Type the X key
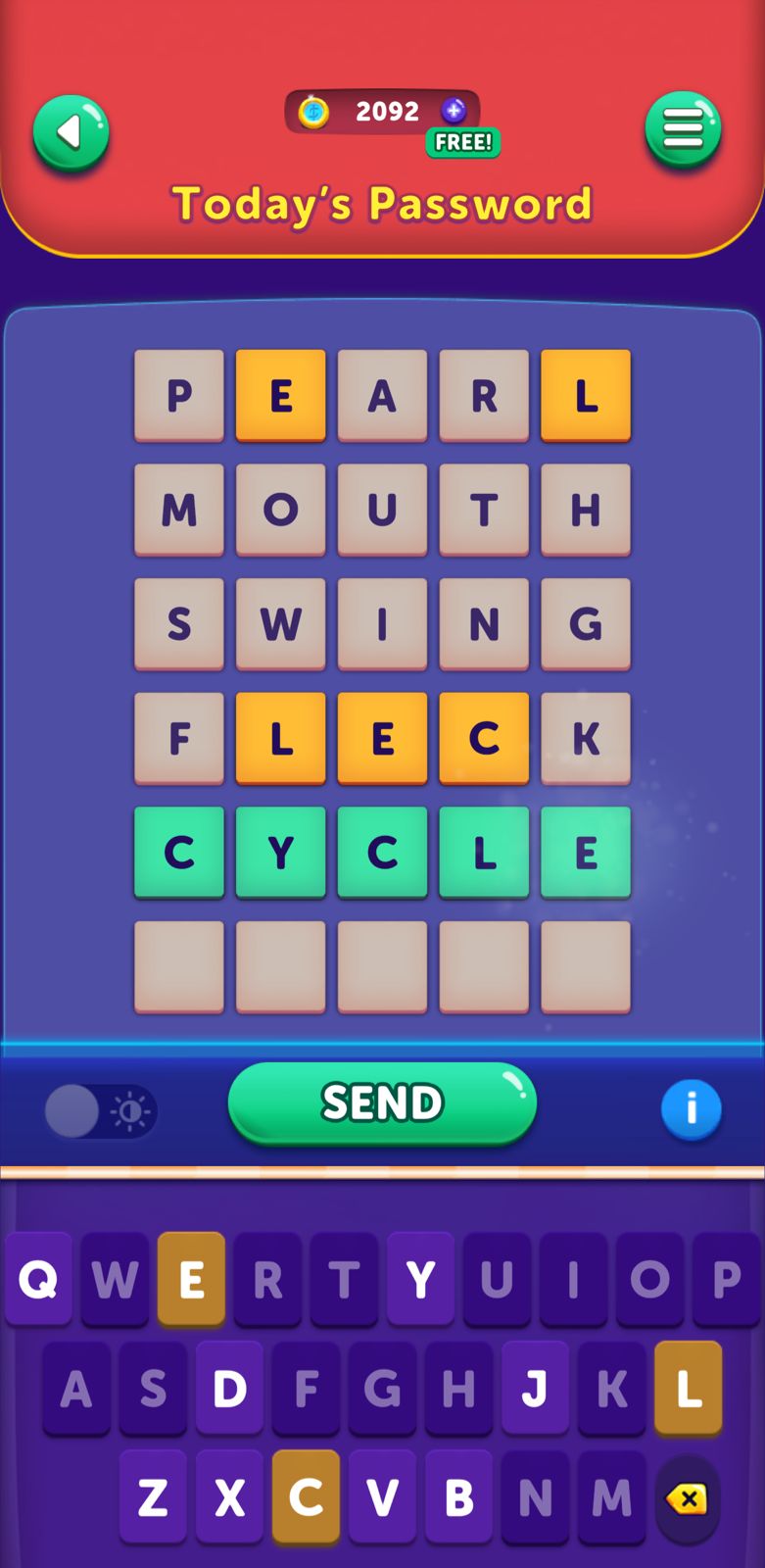765x1568 pixels. pos(229,1496)
